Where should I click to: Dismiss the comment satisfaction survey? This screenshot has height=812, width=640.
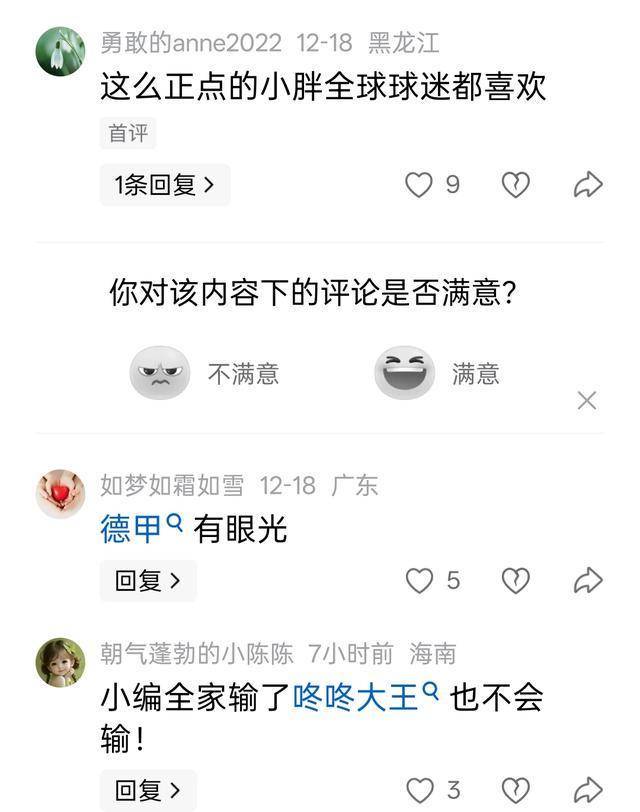(587, 401)
